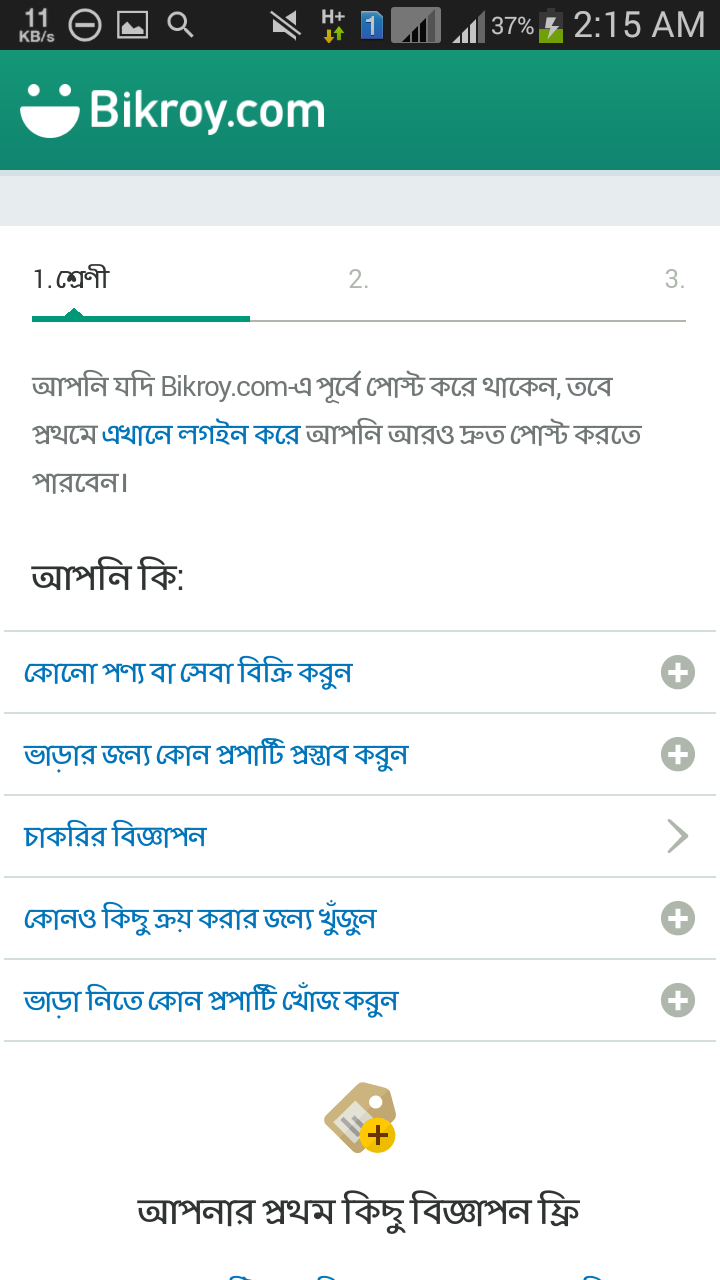Image resolution: width=720 pixels, height=1280 pixels.
Task: Select step '1.শ্রেণী' tab
Action: point(70,278)
